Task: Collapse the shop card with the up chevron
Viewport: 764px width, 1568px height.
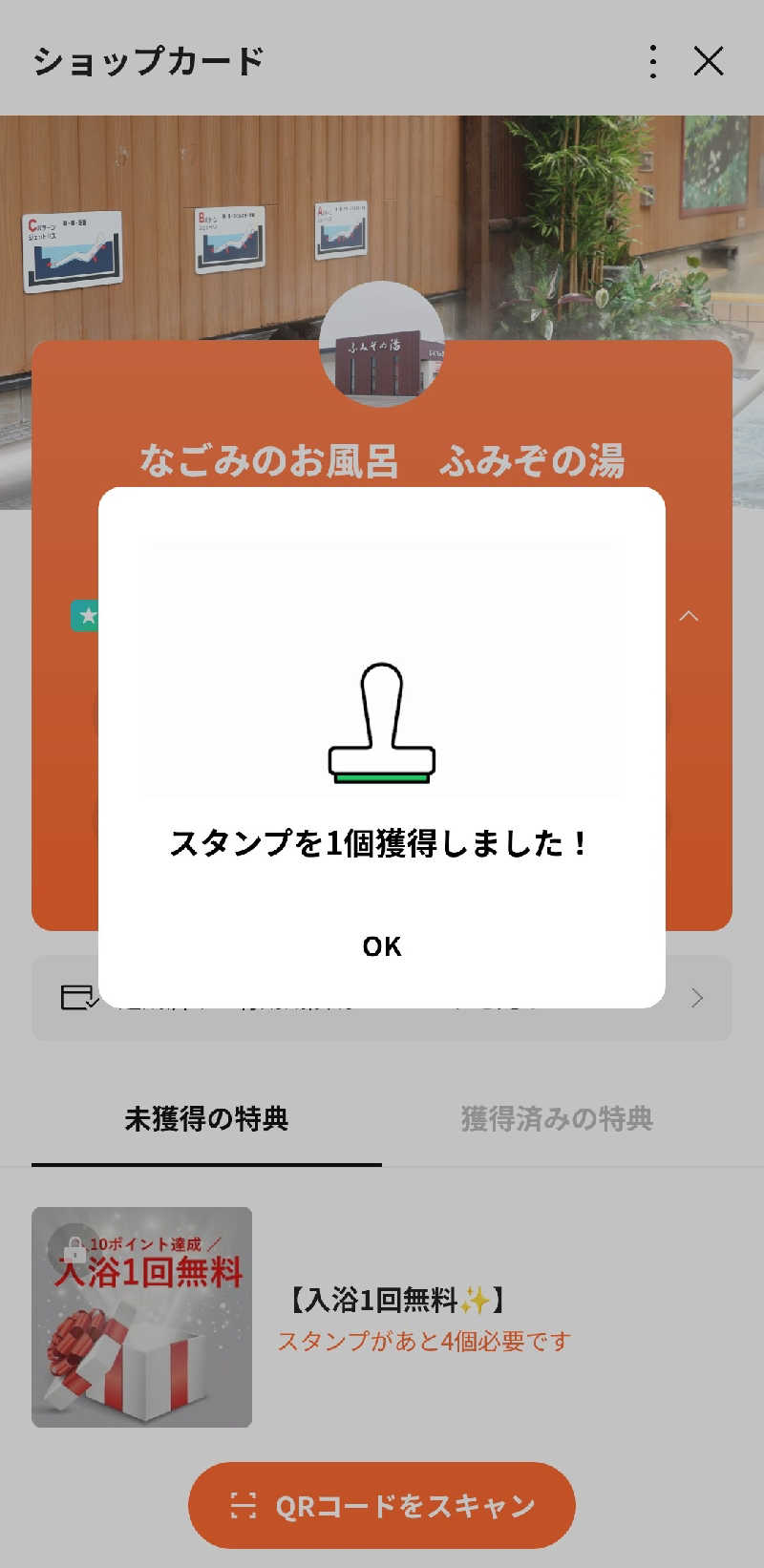Action: (x=690, y=615)
